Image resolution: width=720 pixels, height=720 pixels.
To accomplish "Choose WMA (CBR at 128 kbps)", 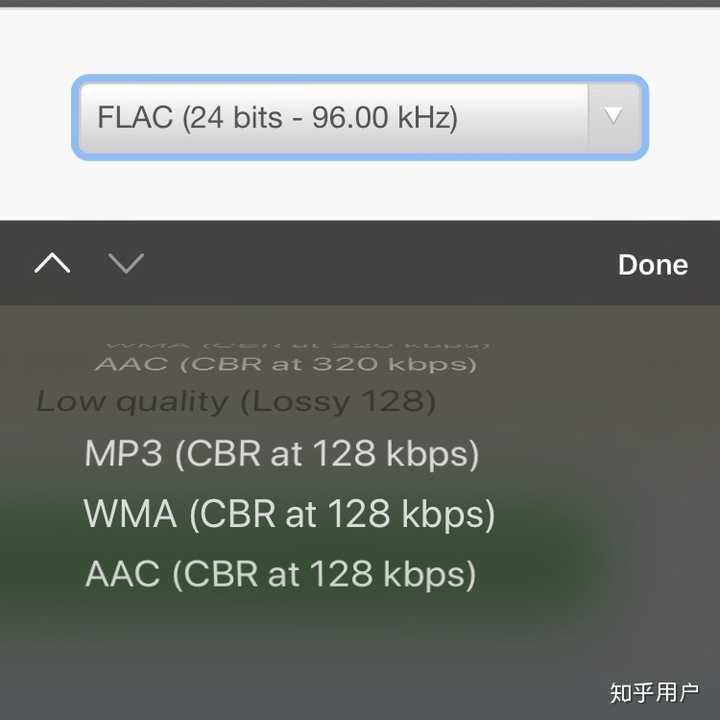I will pos(289,514).
